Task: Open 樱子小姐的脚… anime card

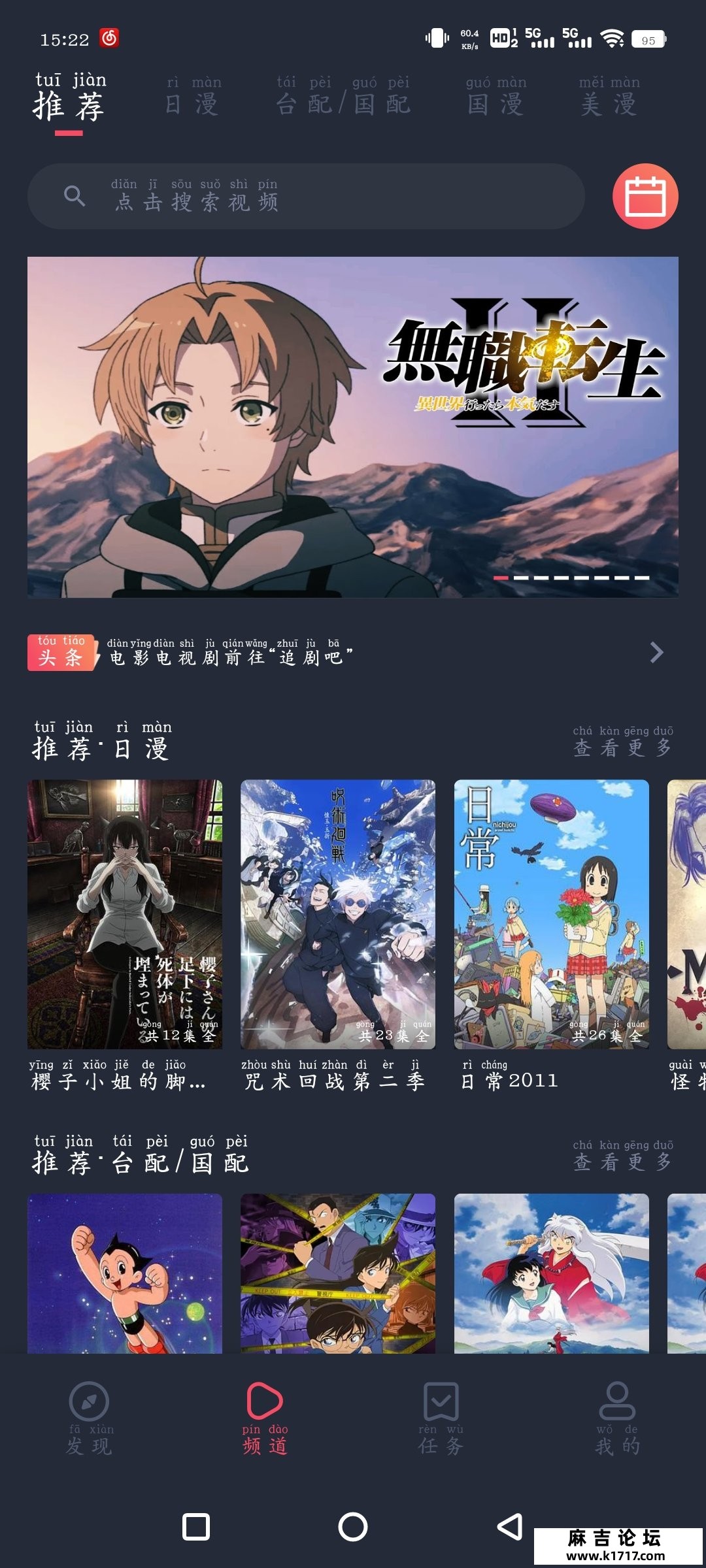Action: (125, 915)
